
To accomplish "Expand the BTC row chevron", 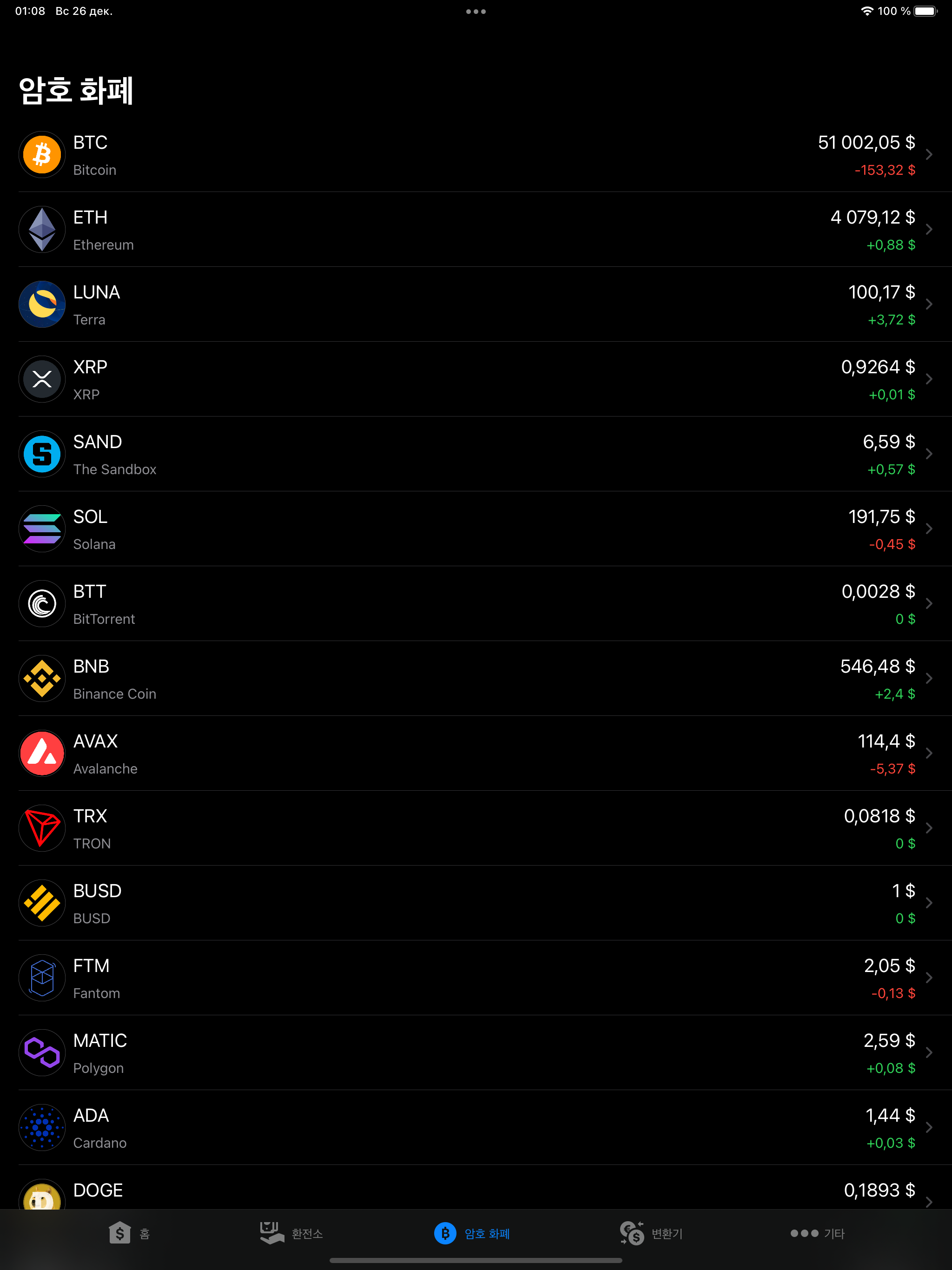I will coord(930,154).
